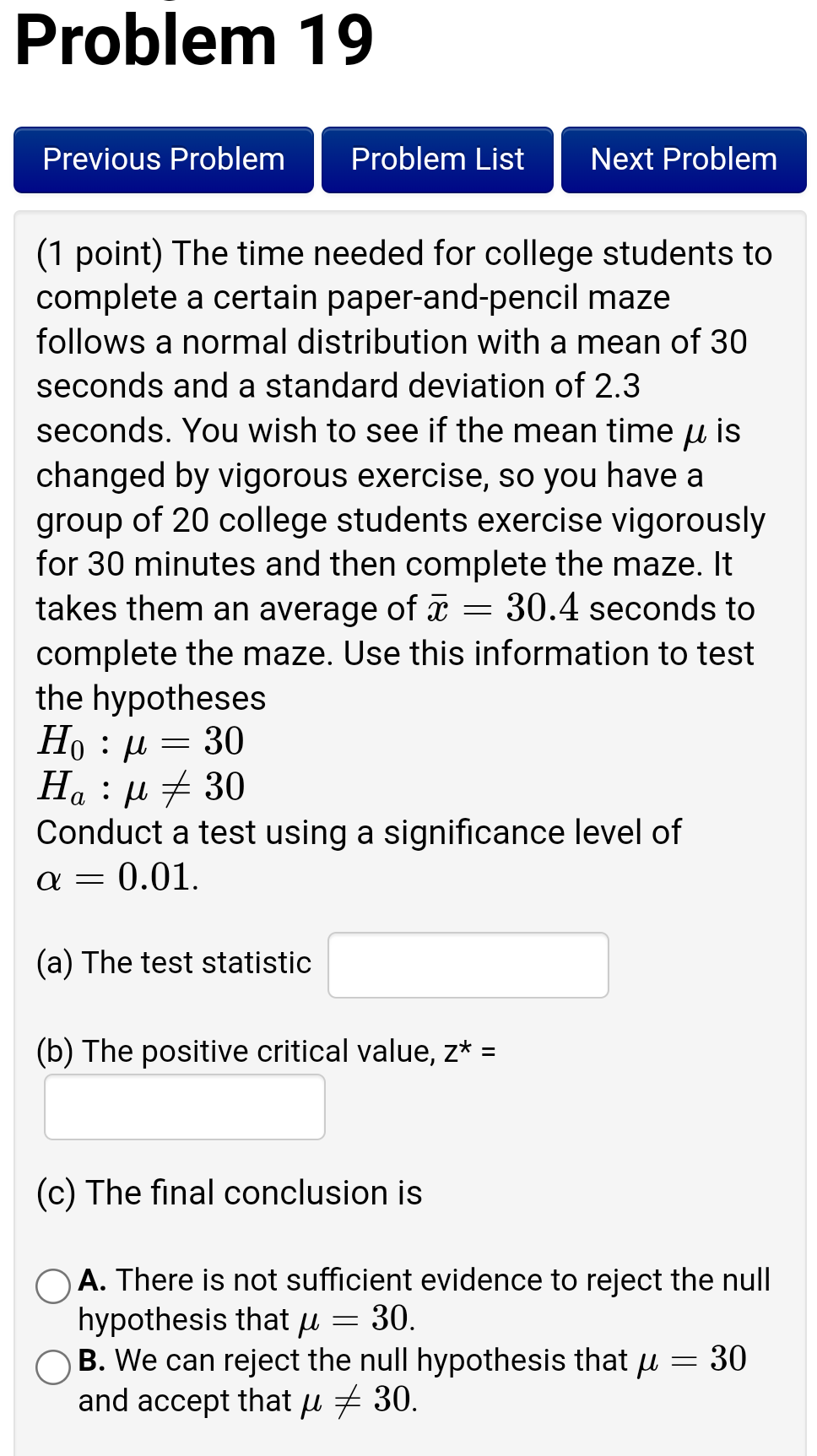Advance to the Next Problem
817x1456 pixels.
(684, 160)
